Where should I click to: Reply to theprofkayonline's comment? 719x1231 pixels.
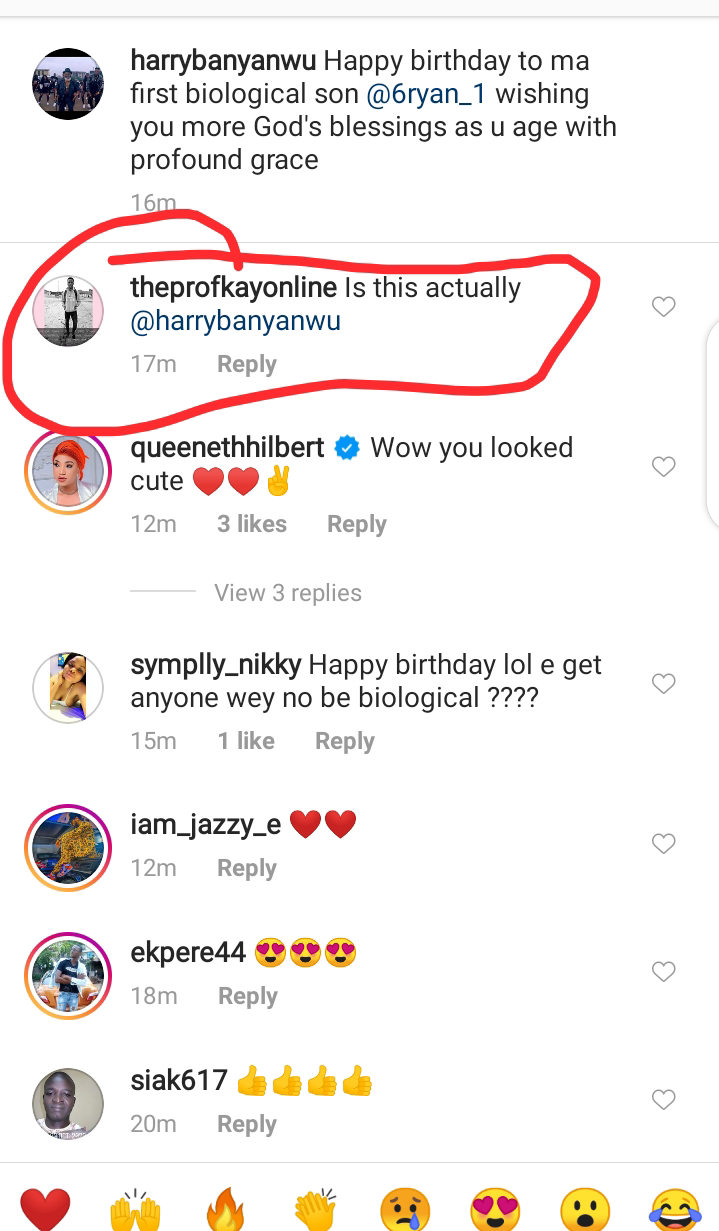tap(246, 365)
